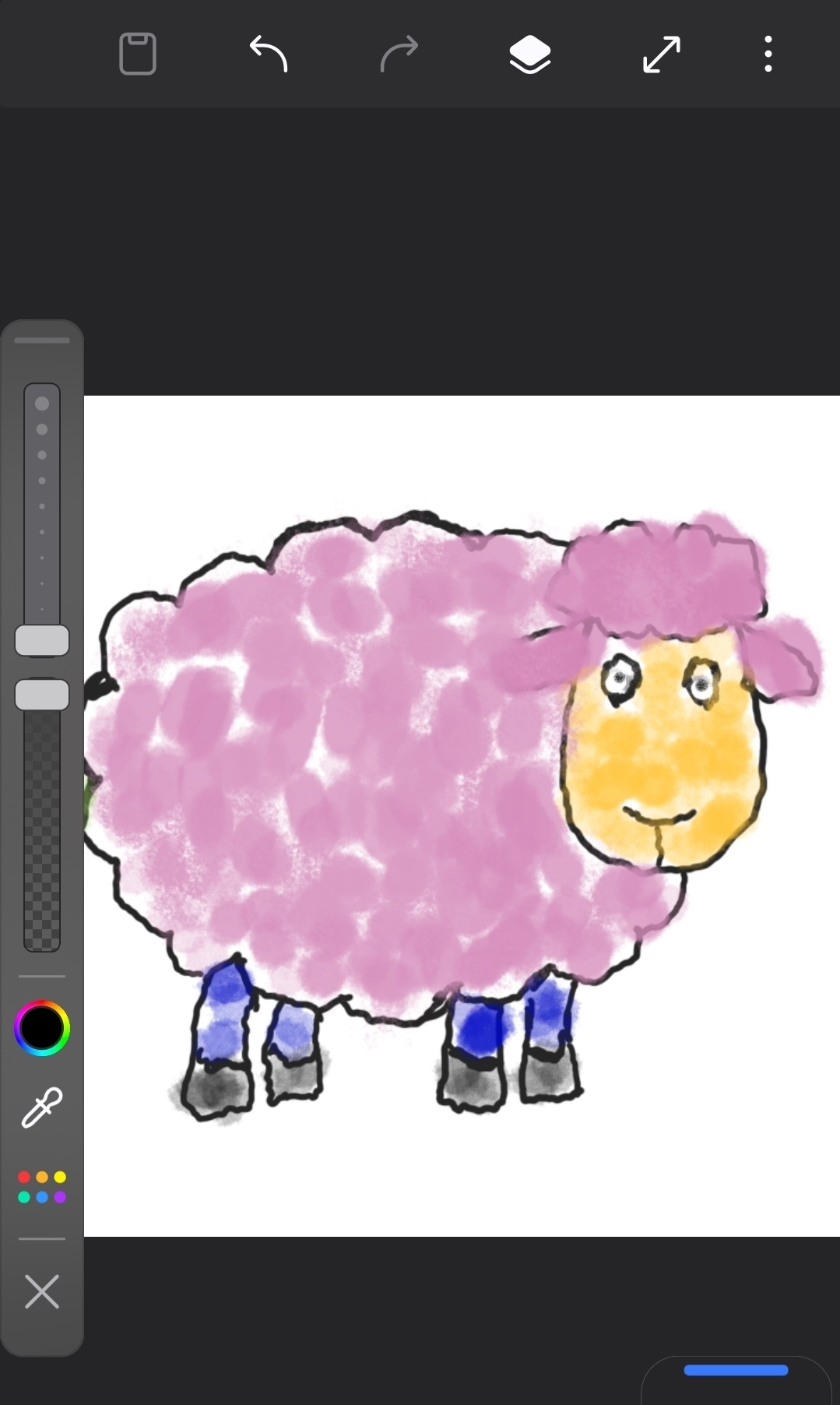Viewport: 840px width, 1405px height.
Task: Tap the brush size slider handle
Action: point(42,640)
